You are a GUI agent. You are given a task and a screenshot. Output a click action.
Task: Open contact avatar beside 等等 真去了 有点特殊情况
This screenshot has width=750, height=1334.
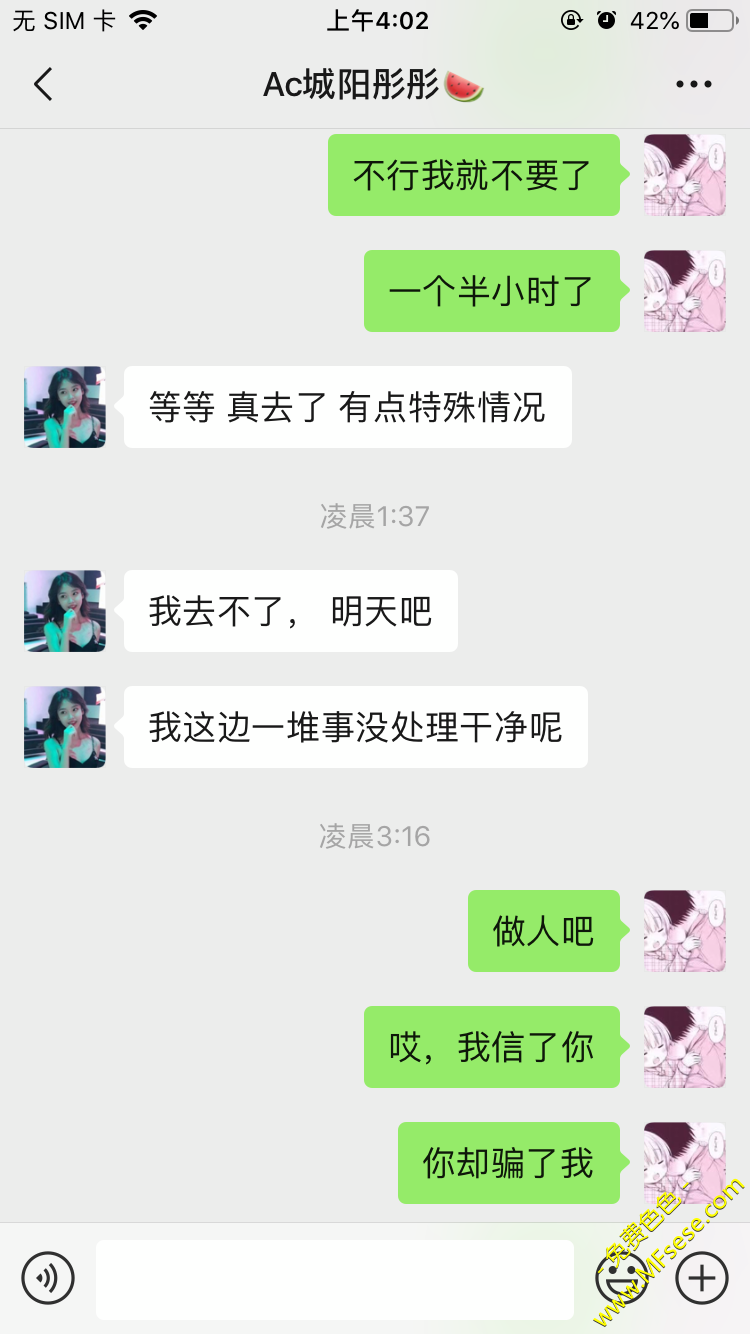(x=65, y=407)
